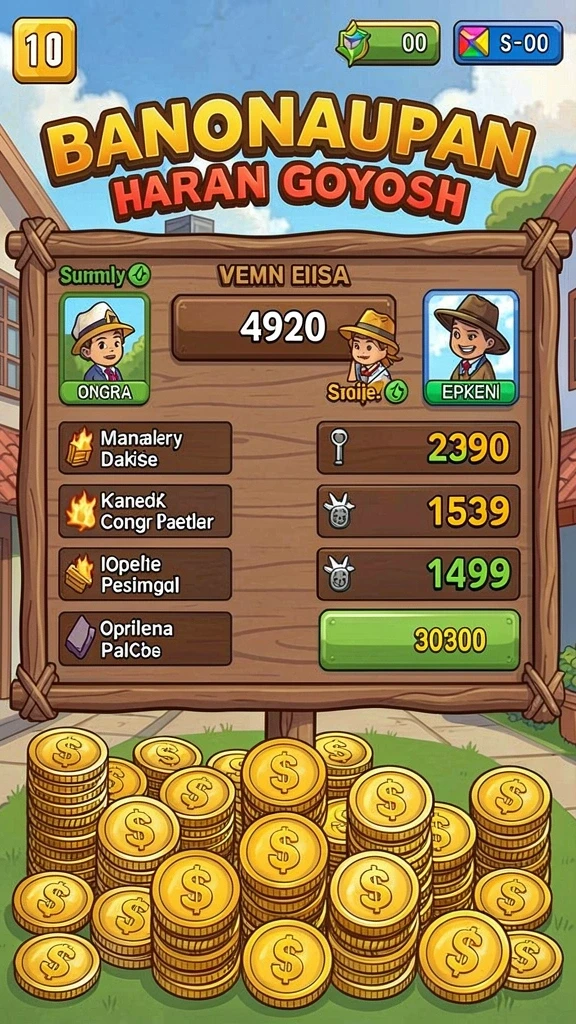
Task: Open the IOpelte Pesimgal row
Action: [x=145, y=574]
